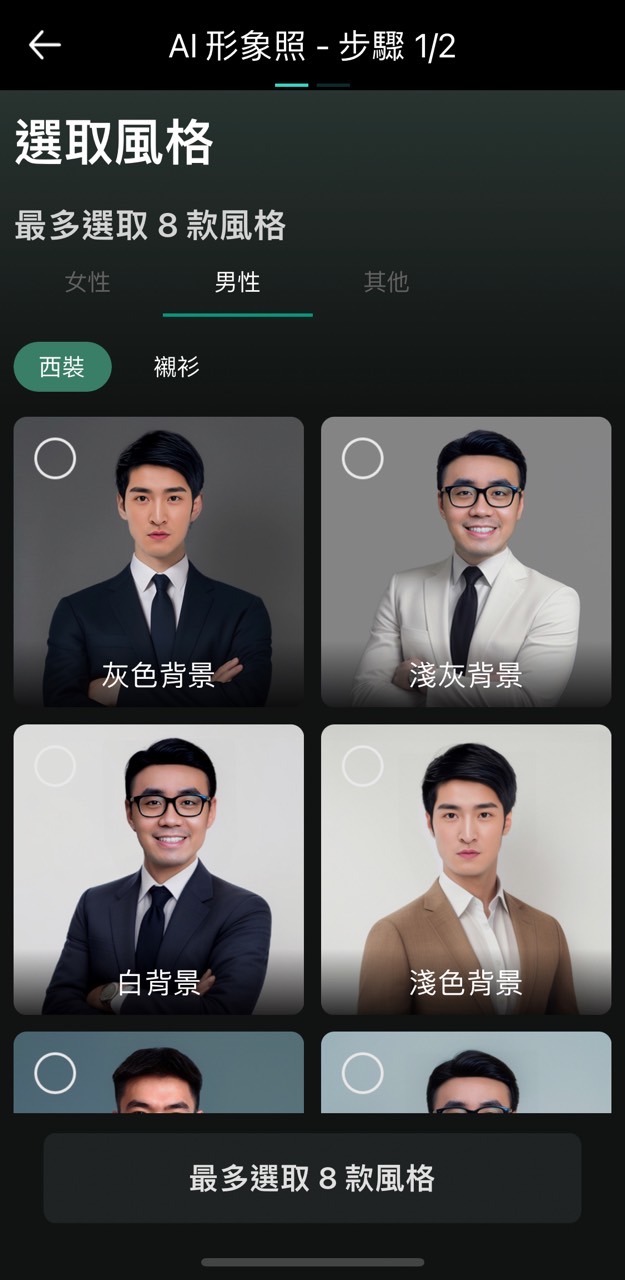Image resolution: width=625 pixels, height=1280 pixels.
Task: Switch to the 女性 tab
Action: point(88,283)
